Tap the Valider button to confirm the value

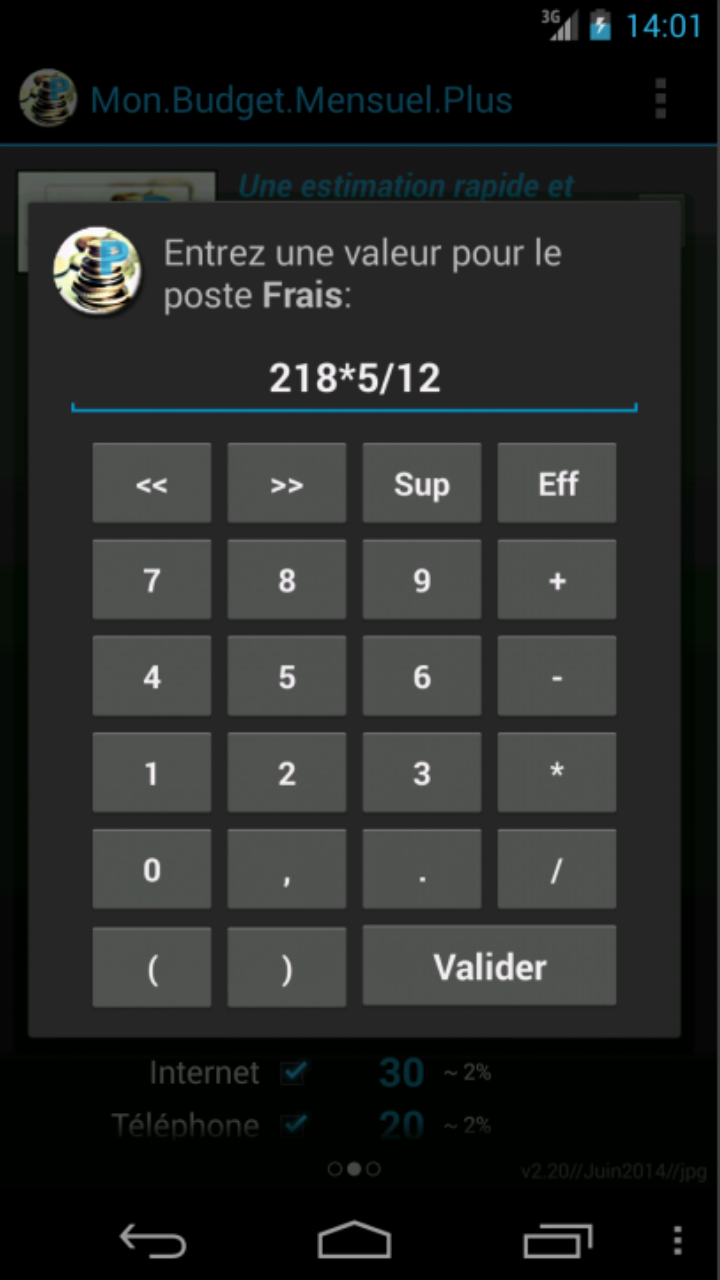489,966
